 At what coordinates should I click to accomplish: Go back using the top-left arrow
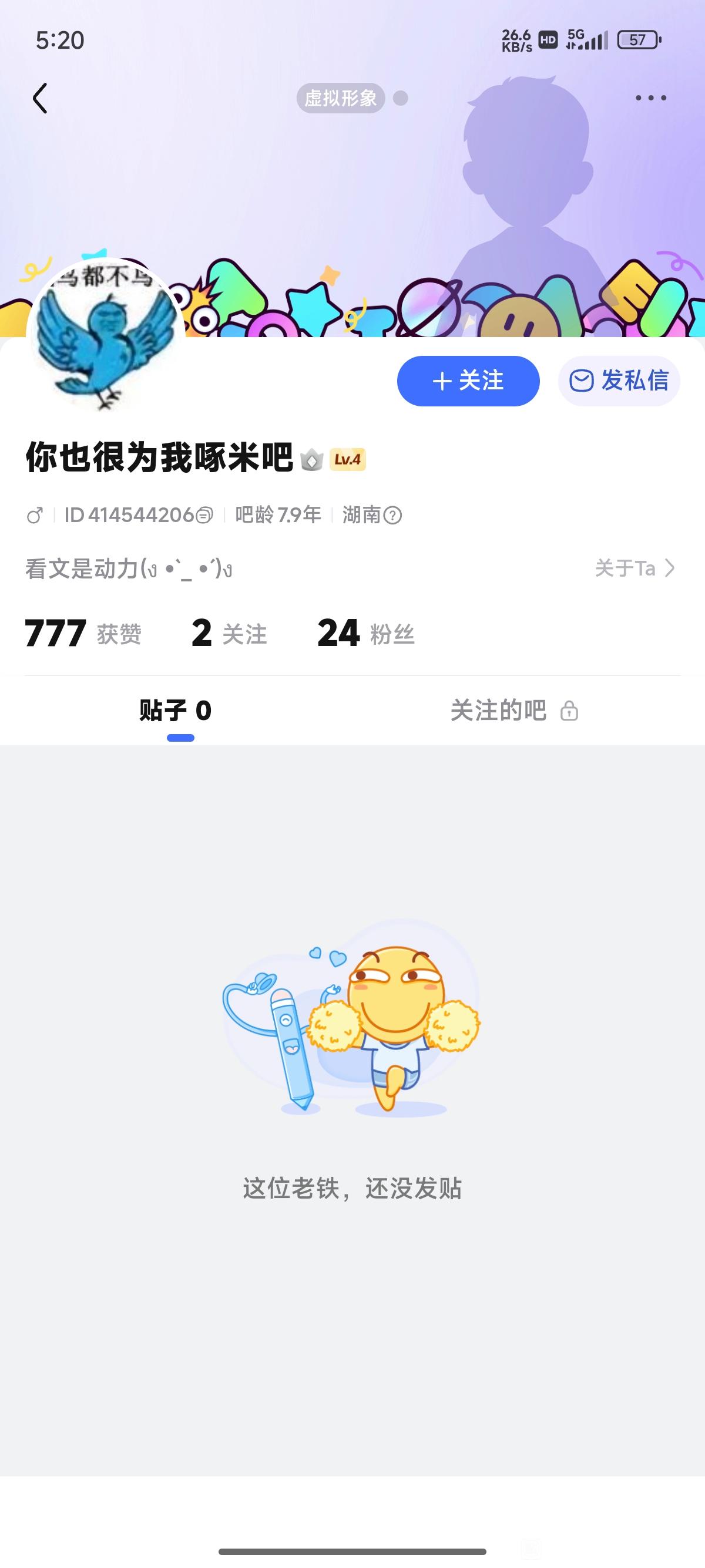coord(40,99)
